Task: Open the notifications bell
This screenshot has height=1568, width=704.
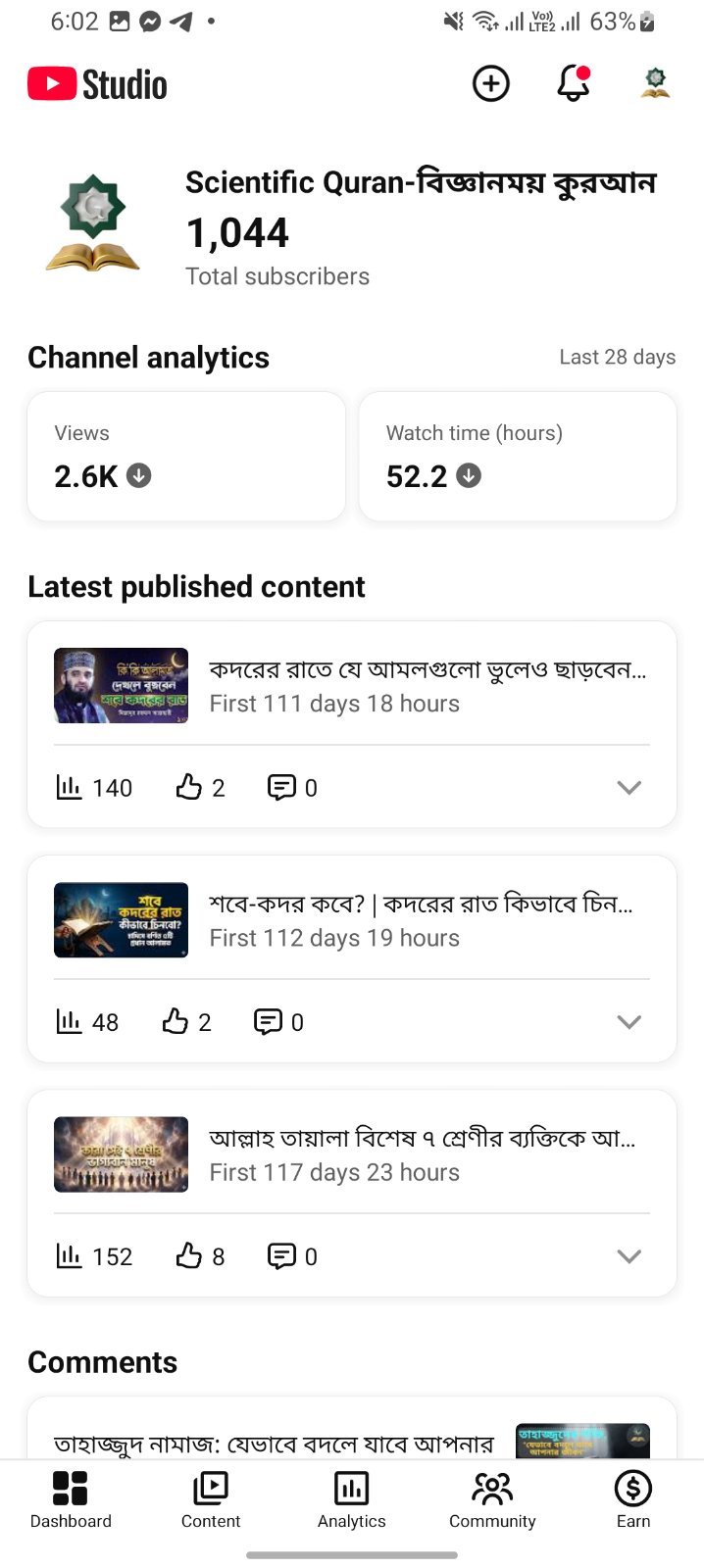Action: 574,84
